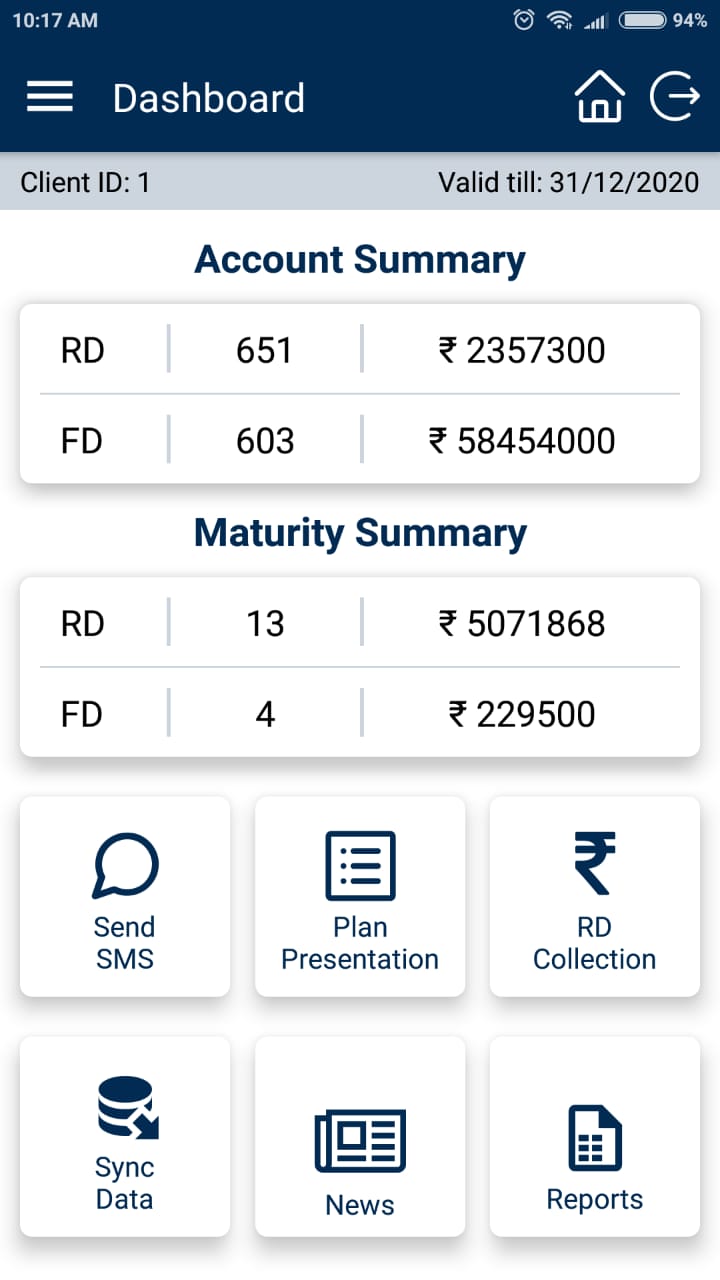Open RD Collection

594,896
